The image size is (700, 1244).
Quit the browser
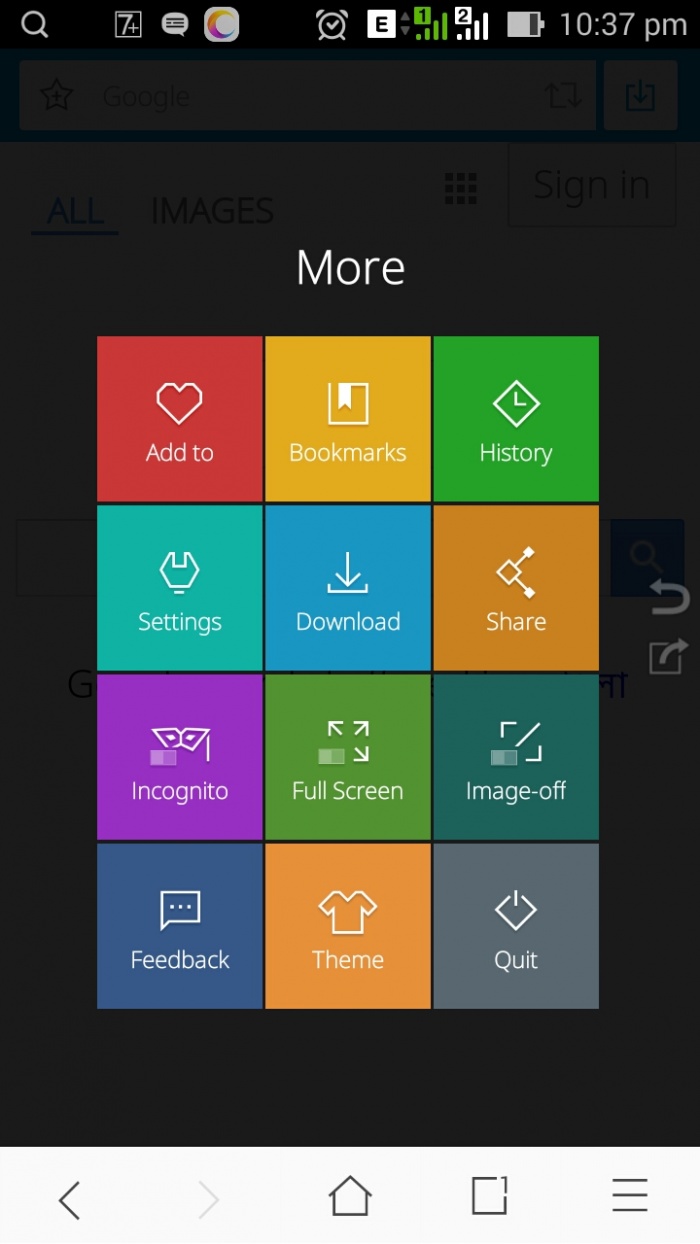[516, 926]
